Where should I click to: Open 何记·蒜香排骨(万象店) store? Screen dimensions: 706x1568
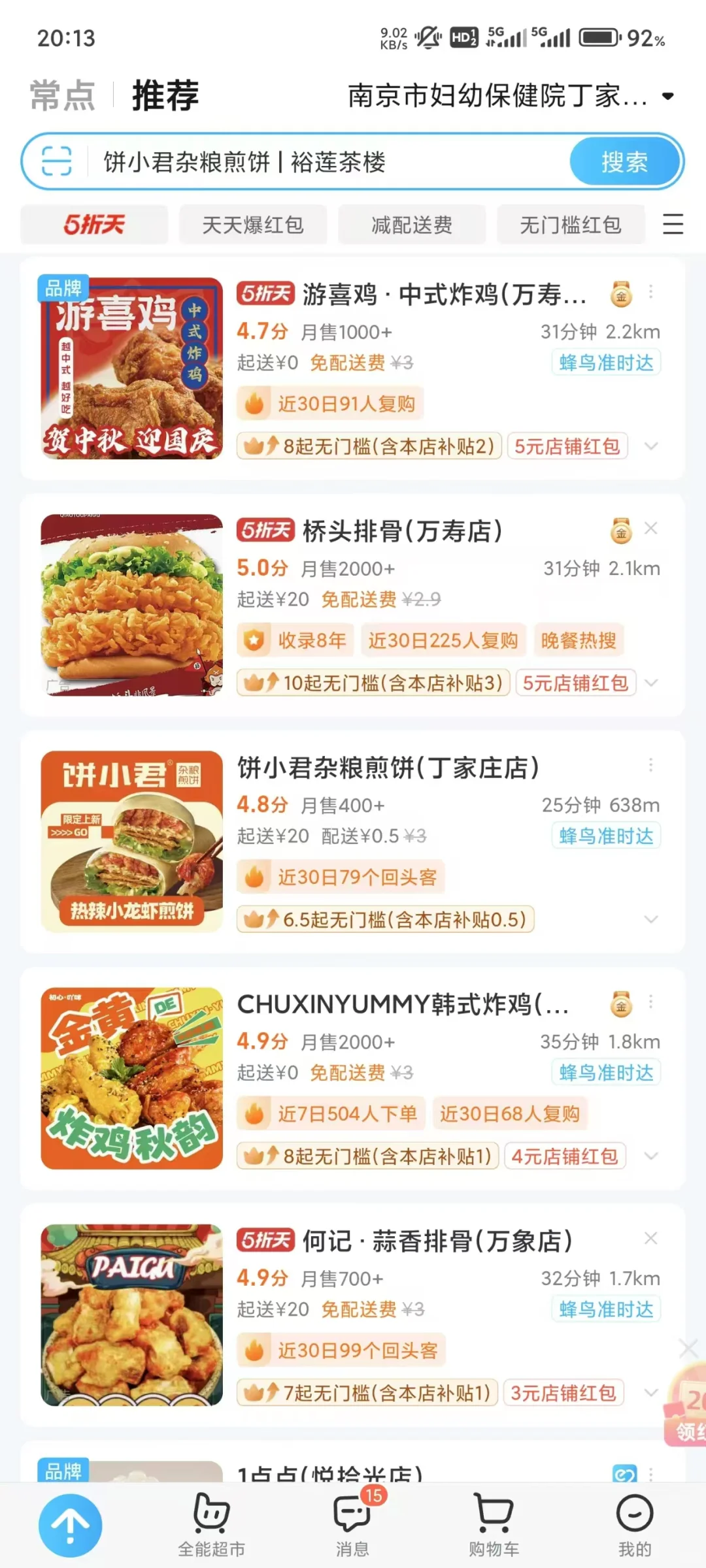[x=437, y=1241]
